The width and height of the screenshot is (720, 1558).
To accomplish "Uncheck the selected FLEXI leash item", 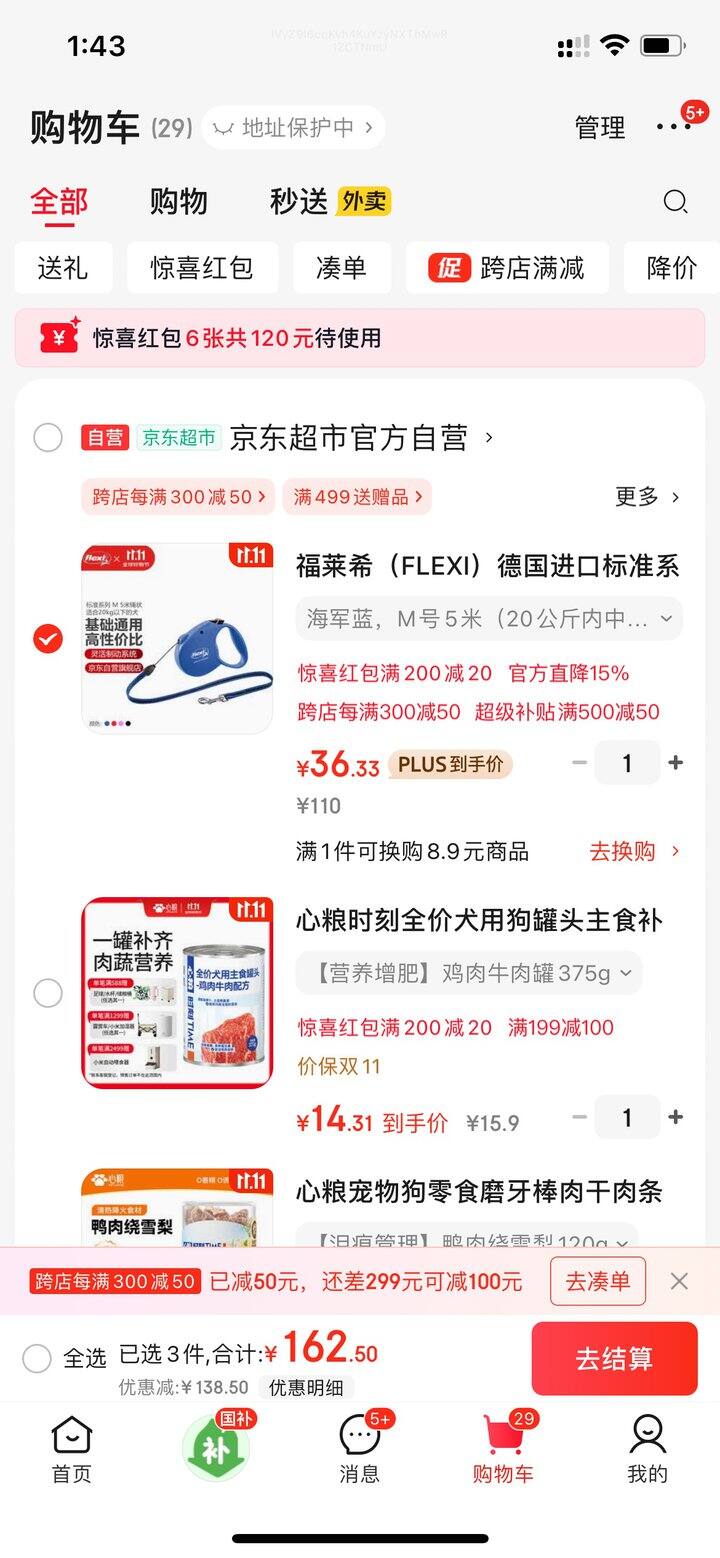I will click(47, 638).
